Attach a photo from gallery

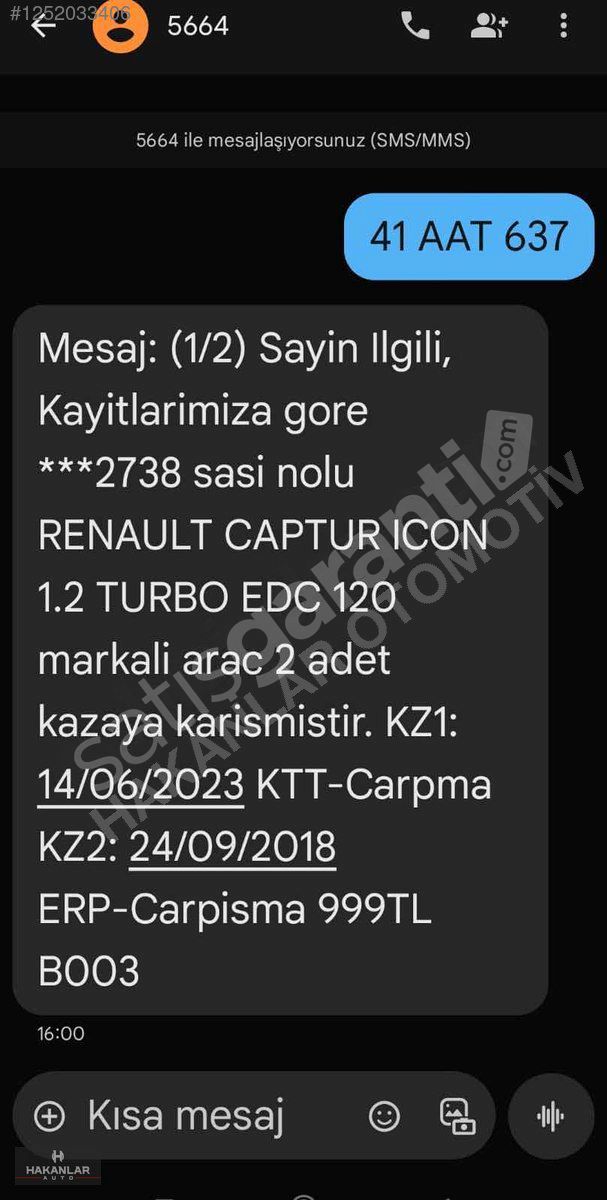(x=457, y=1115)
